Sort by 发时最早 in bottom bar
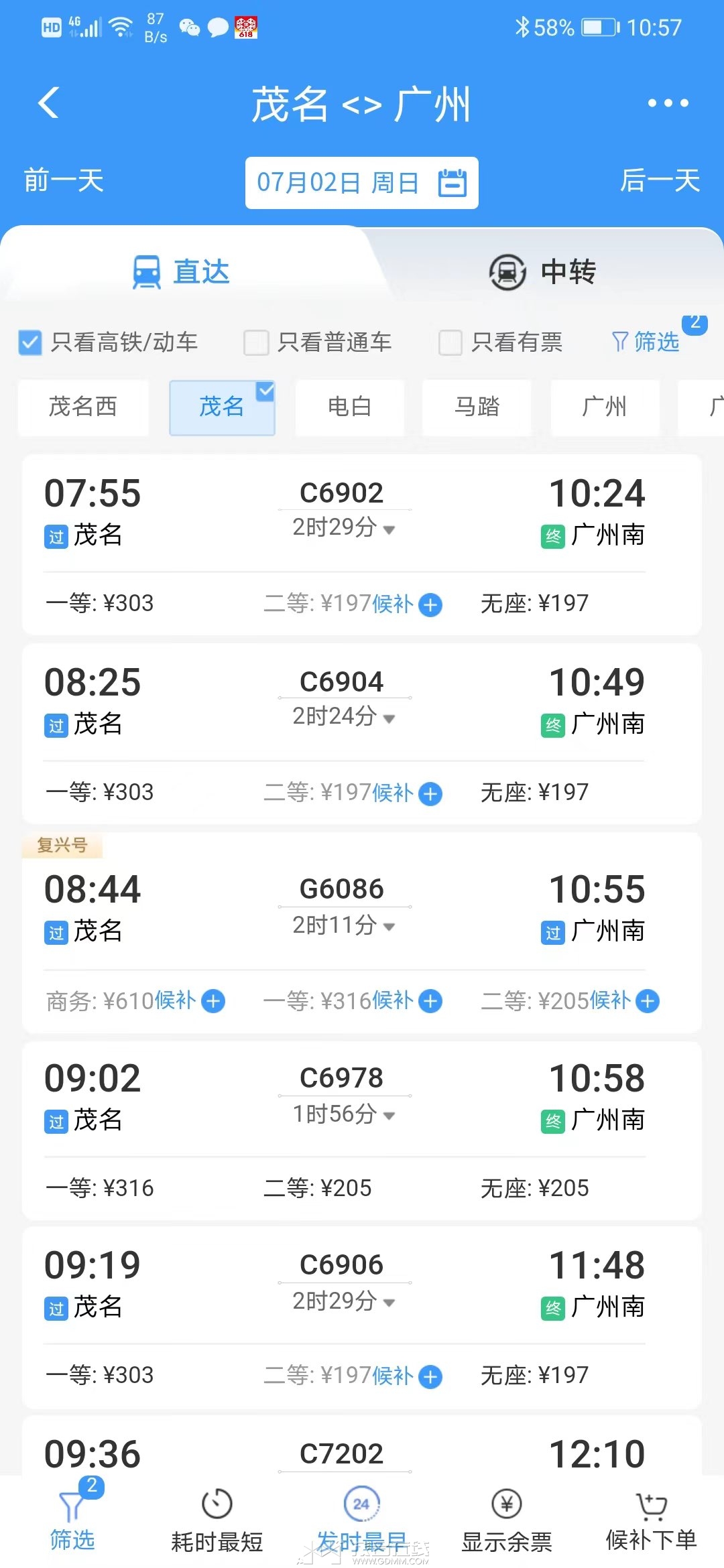The height and width of the screenshot is (1568, 724). pyautogui.click(x=361, y=1521)
